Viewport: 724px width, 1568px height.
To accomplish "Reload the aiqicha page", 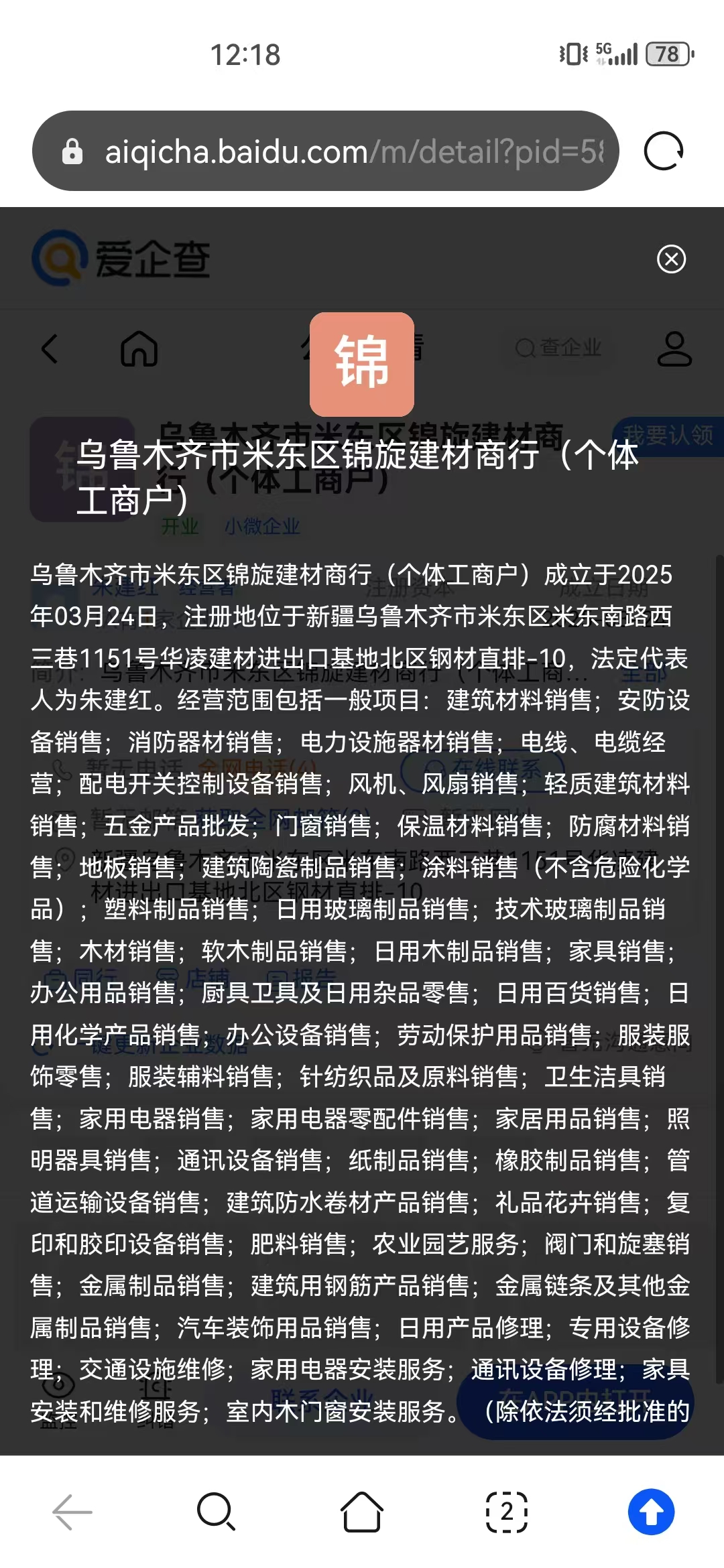I will pos(663,151).
